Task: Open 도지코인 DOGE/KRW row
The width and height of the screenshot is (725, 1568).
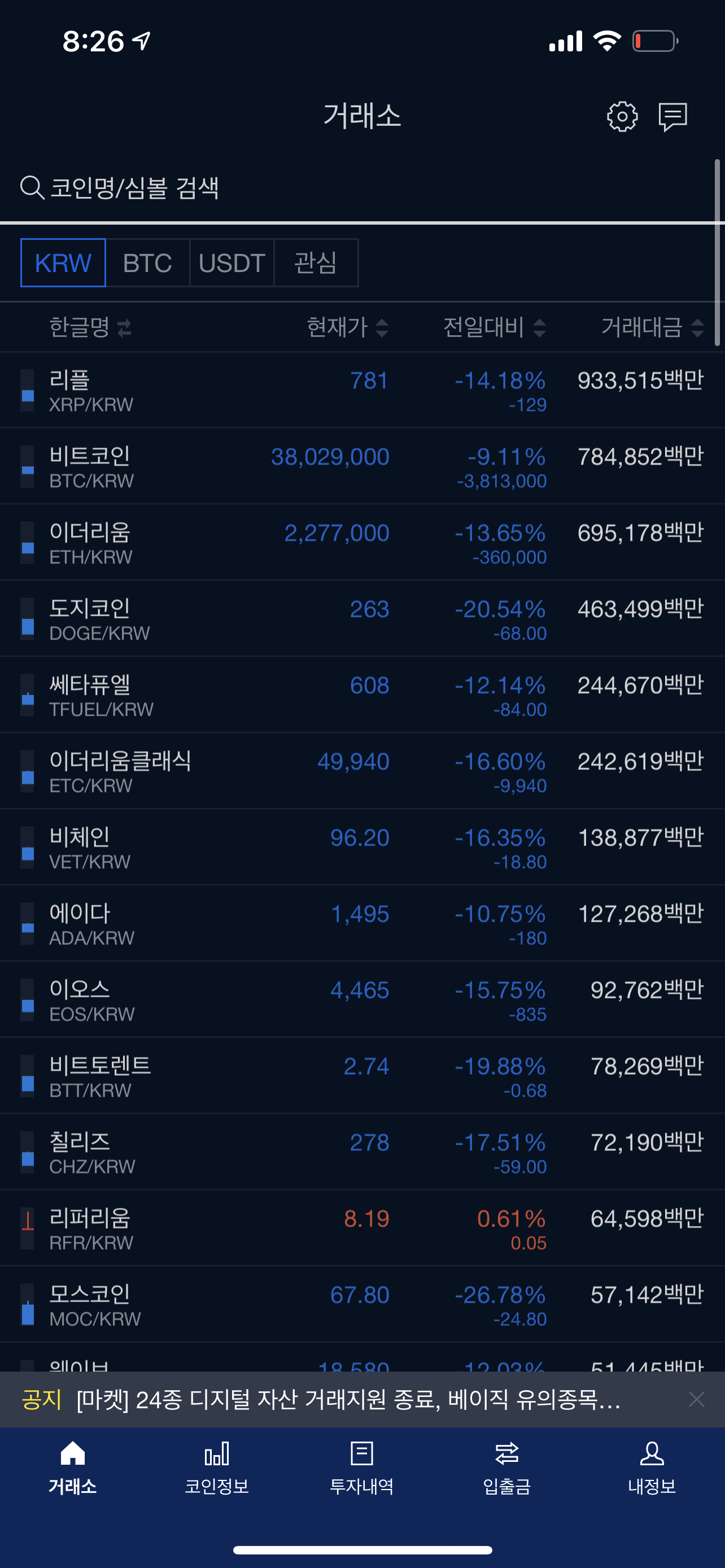Action: tap(362, 619)
